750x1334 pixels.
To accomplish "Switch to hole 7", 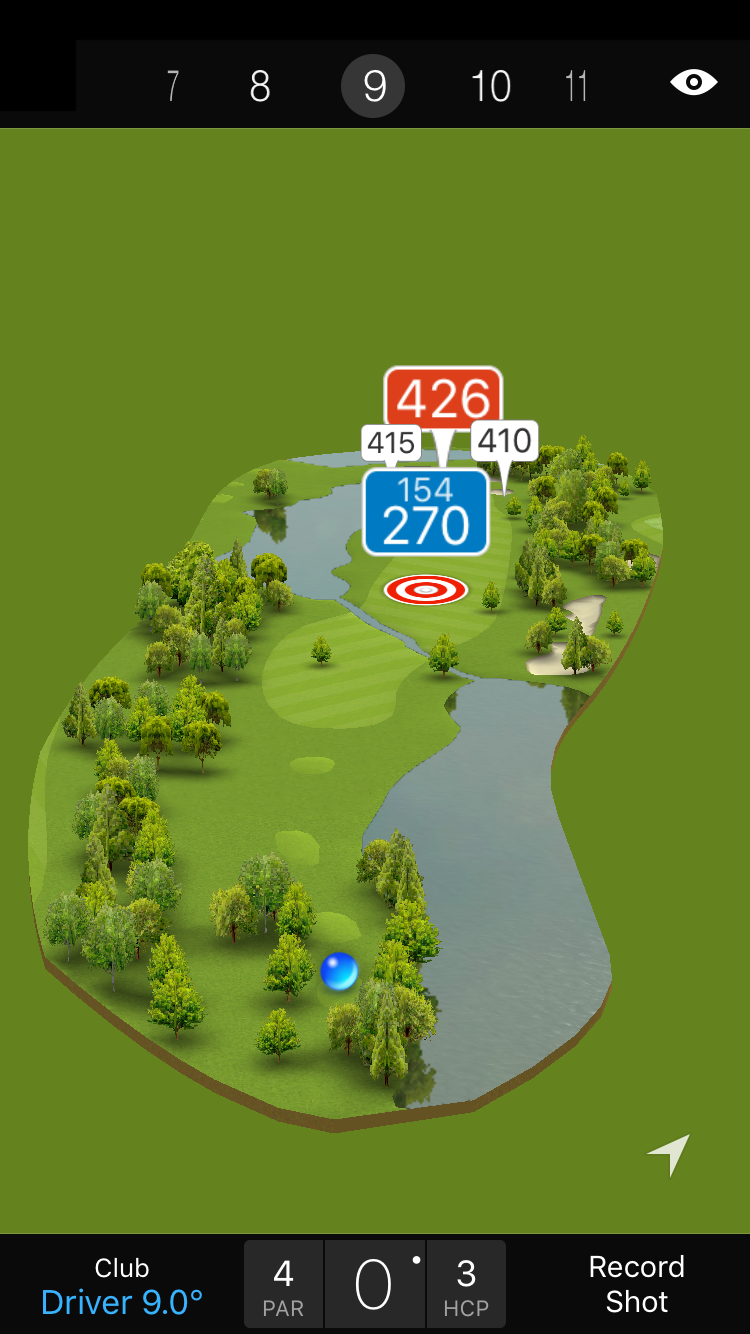I will click(172, 86).
